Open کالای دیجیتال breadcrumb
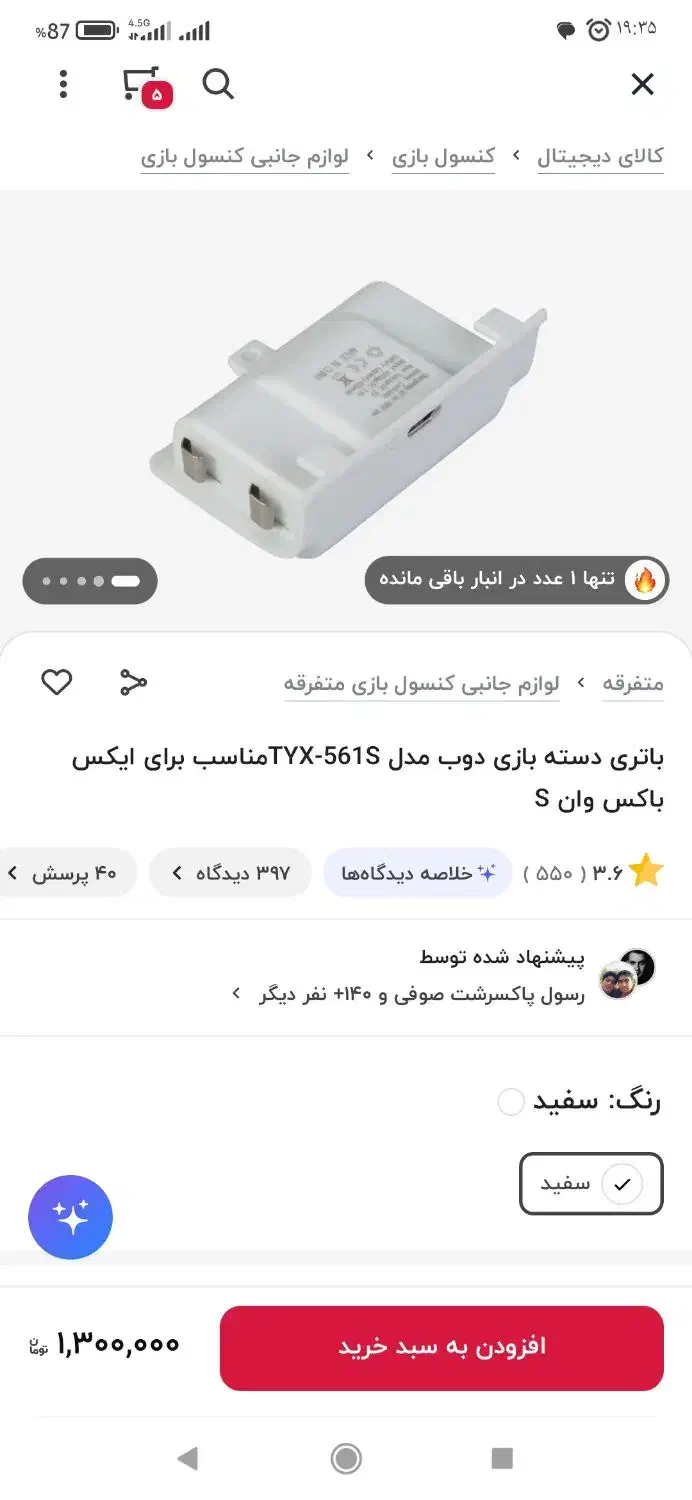The image size is (692, 1500). (600, 157)
